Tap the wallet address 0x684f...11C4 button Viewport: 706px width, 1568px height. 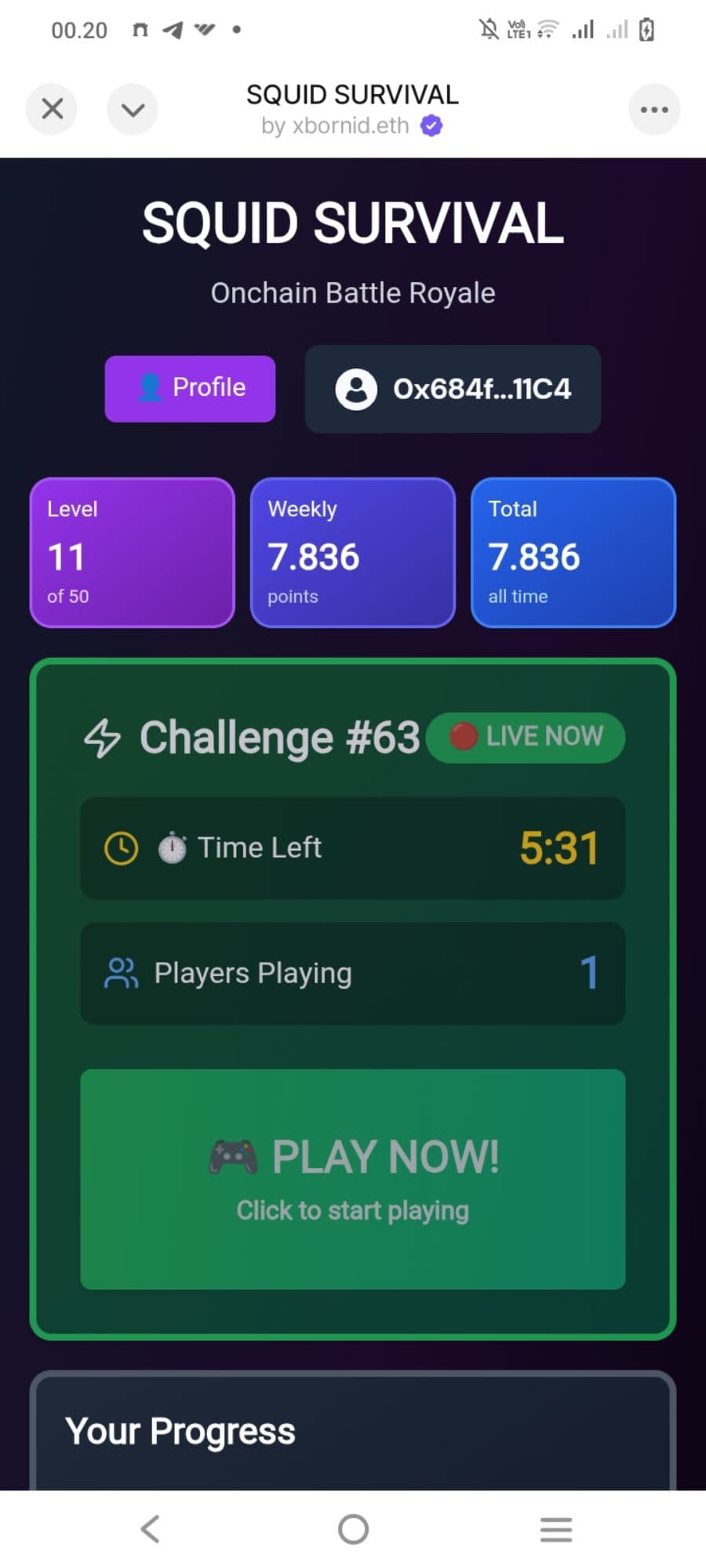pos(453,389)
